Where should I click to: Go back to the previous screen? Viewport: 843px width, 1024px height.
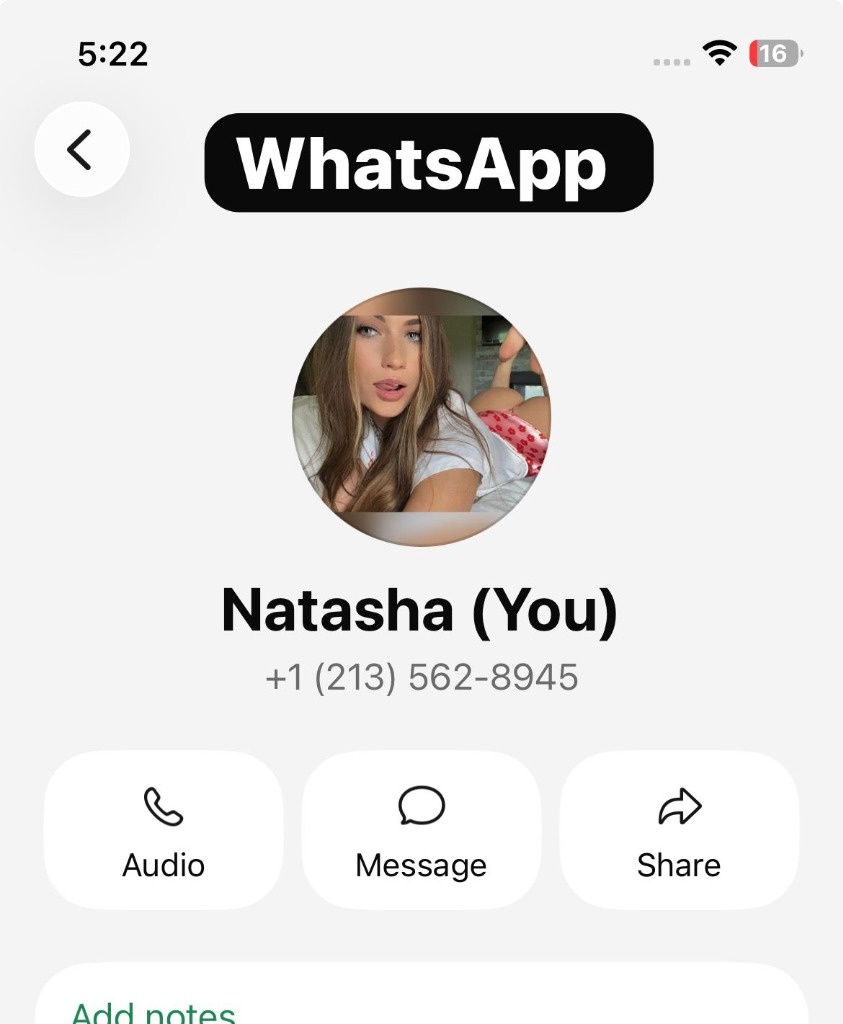click(81, 149)
